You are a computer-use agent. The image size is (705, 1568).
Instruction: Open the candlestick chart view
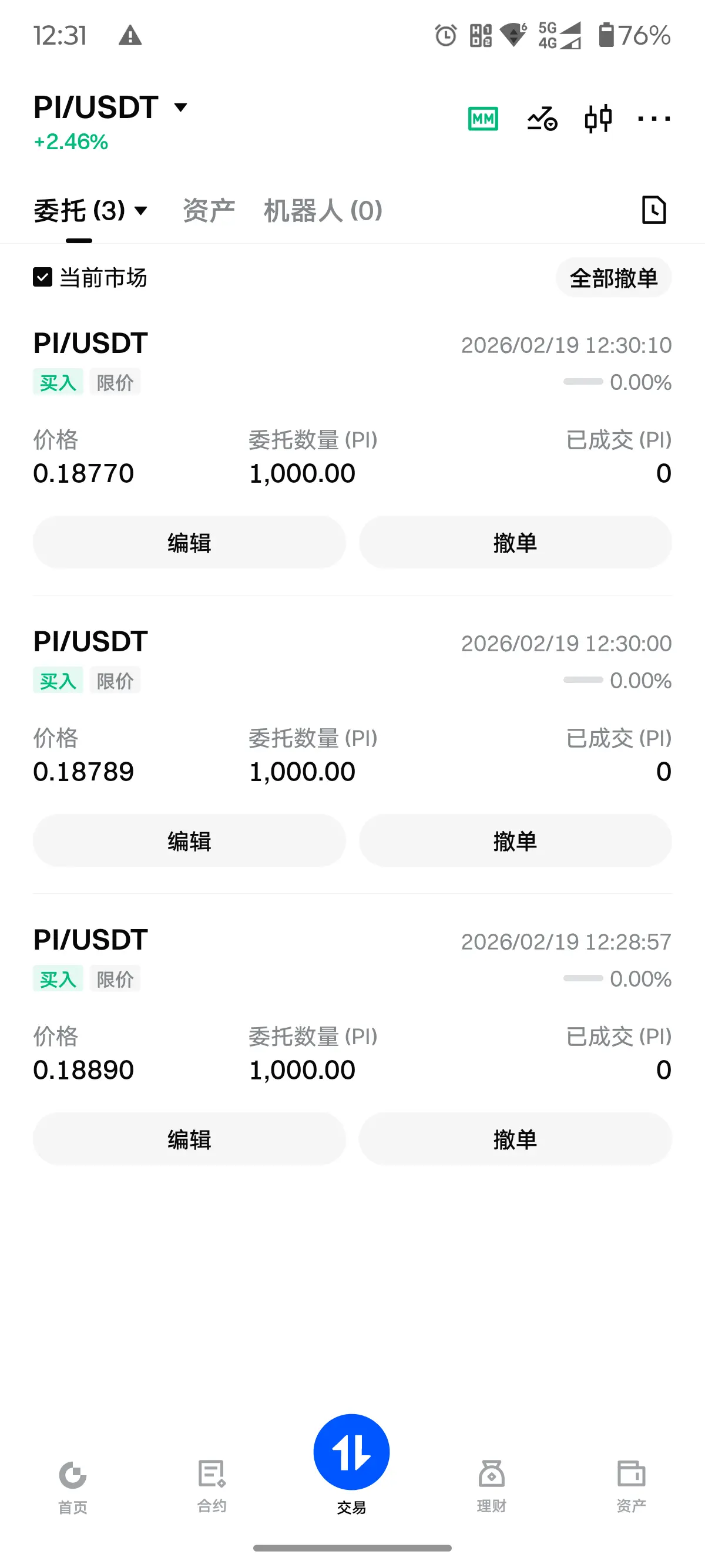(598, 119)
